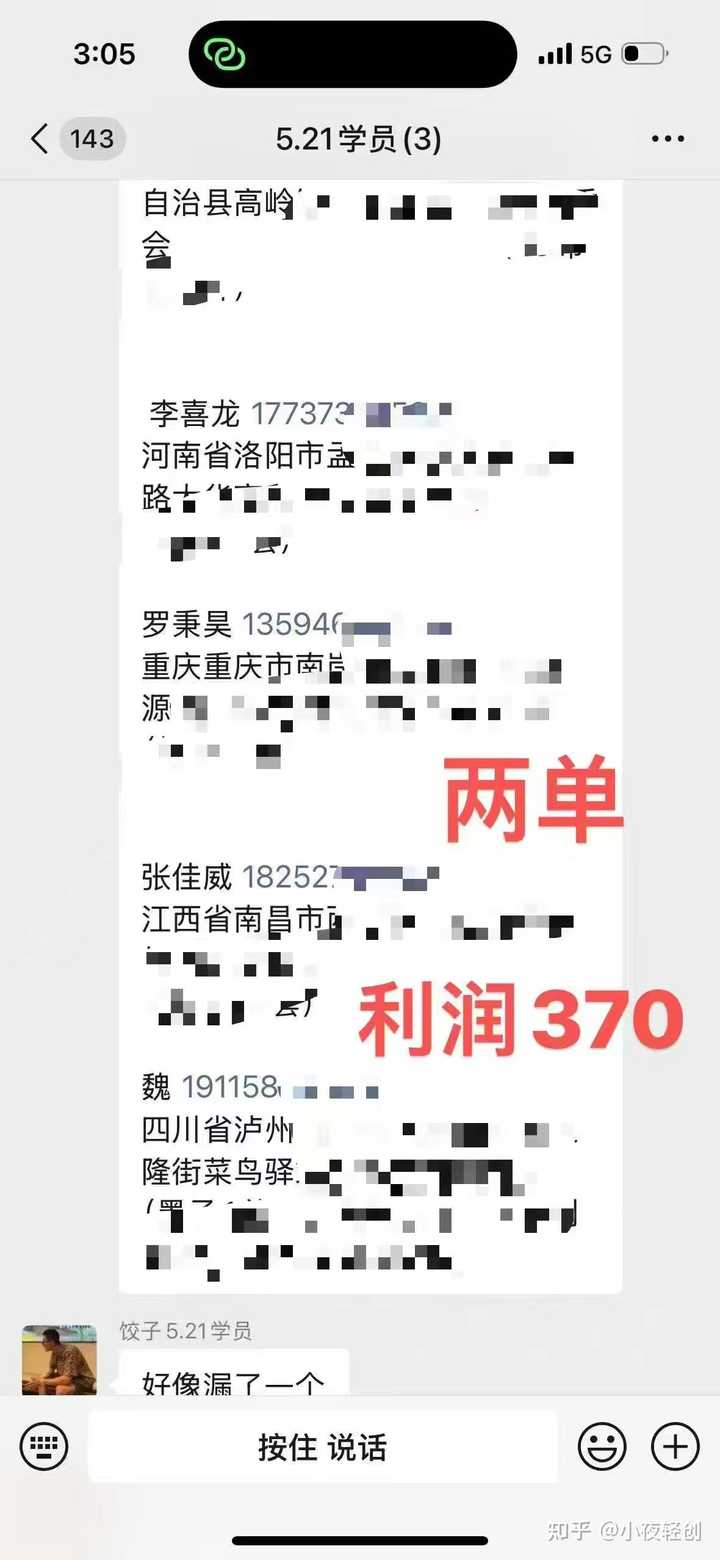Switch to keyboard text input
The height and width of the screenshot is (1560, 720).
(44, 1446)
